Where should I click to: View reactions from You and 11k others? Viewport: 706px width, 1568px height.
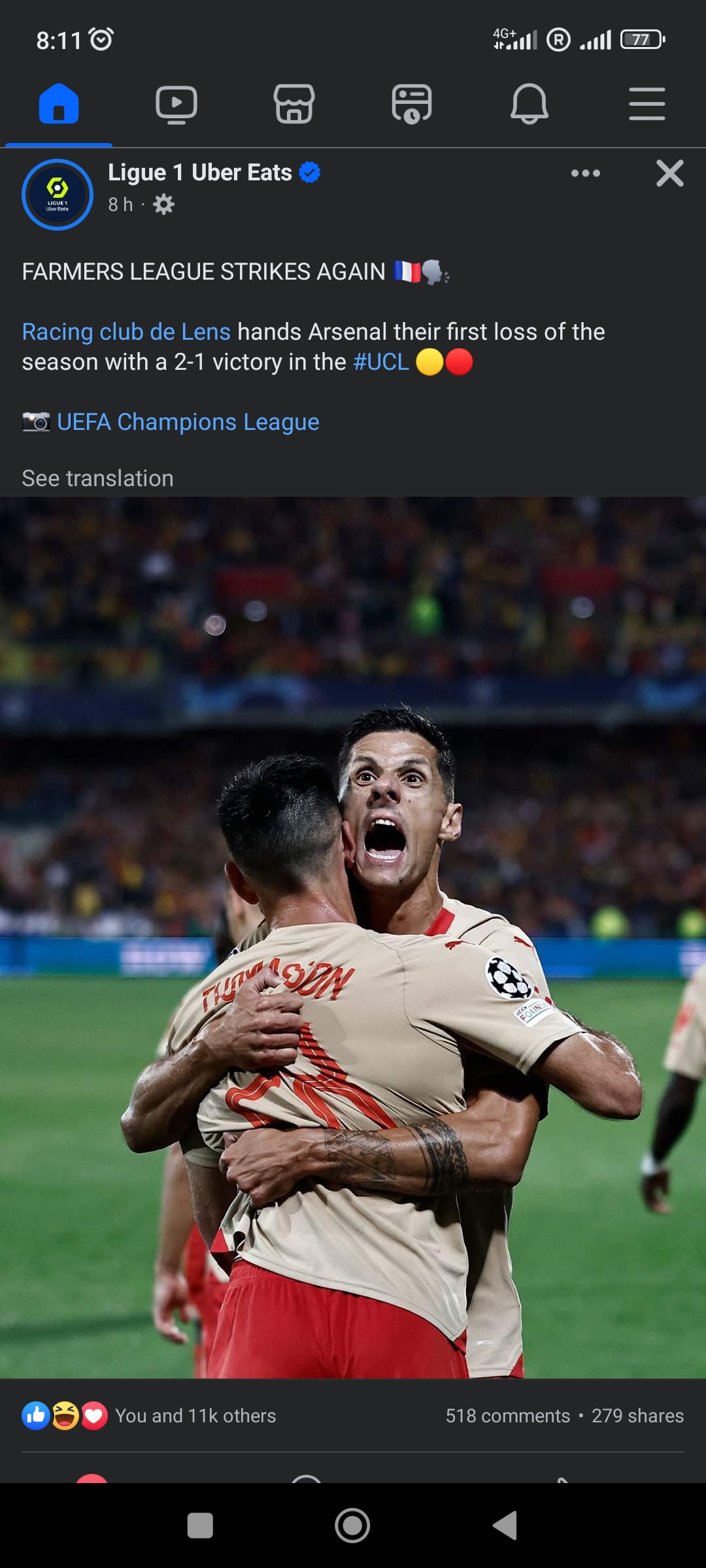(x=195, y=1416)
